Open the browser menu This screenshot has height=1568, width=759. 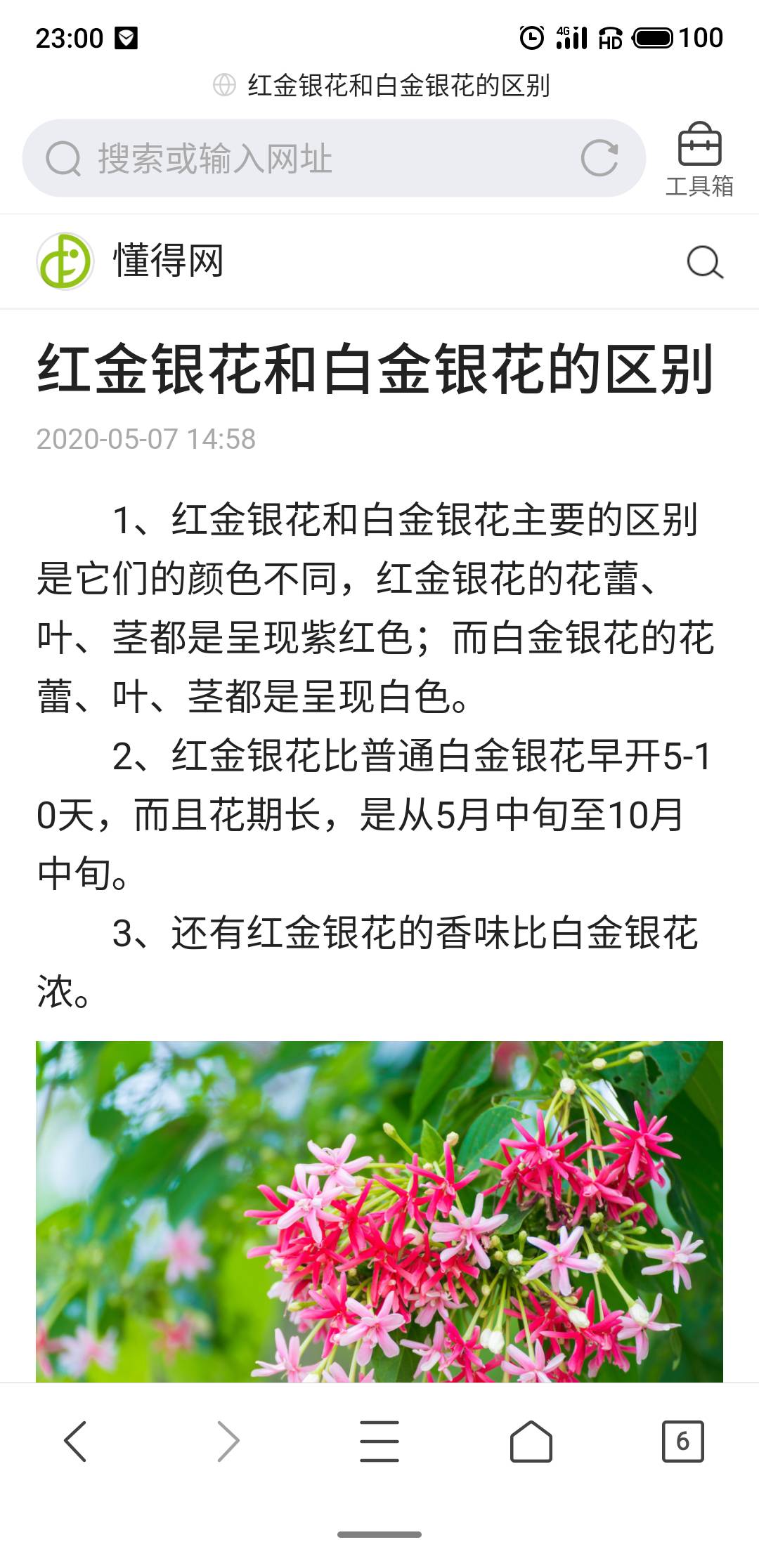379,1442
